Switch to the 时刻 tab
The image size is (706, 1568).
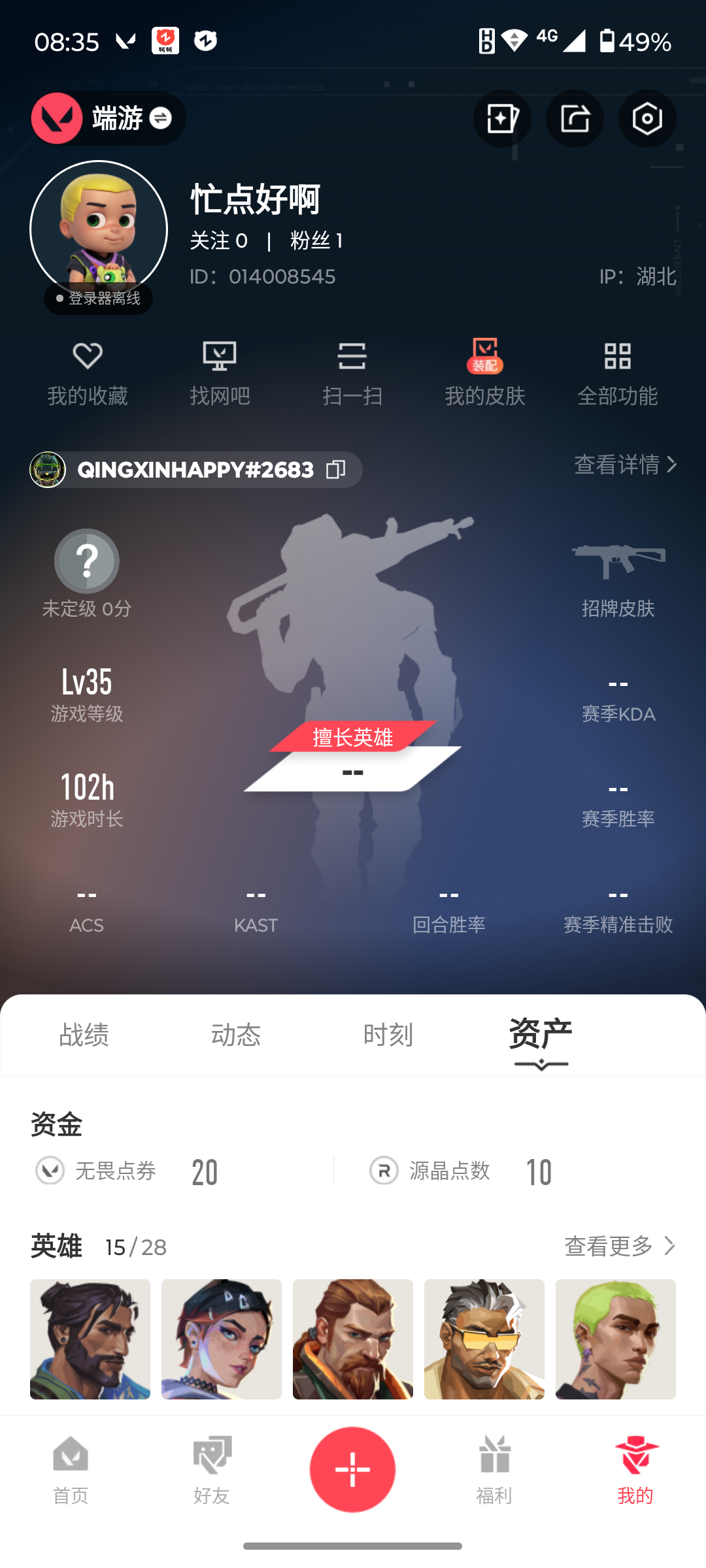388,1035
